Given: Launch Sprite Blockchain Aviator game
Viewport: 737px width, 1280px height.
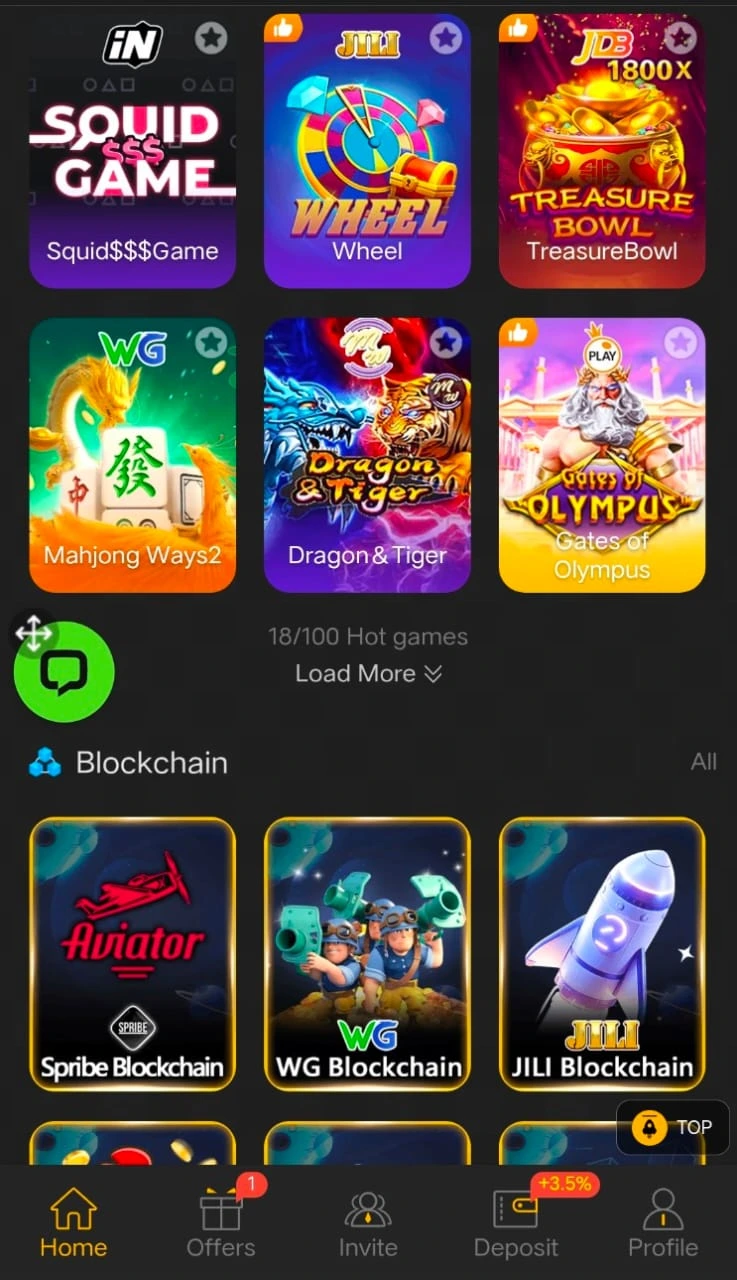Looking at the screenshot, I should [x=132, y=950].
